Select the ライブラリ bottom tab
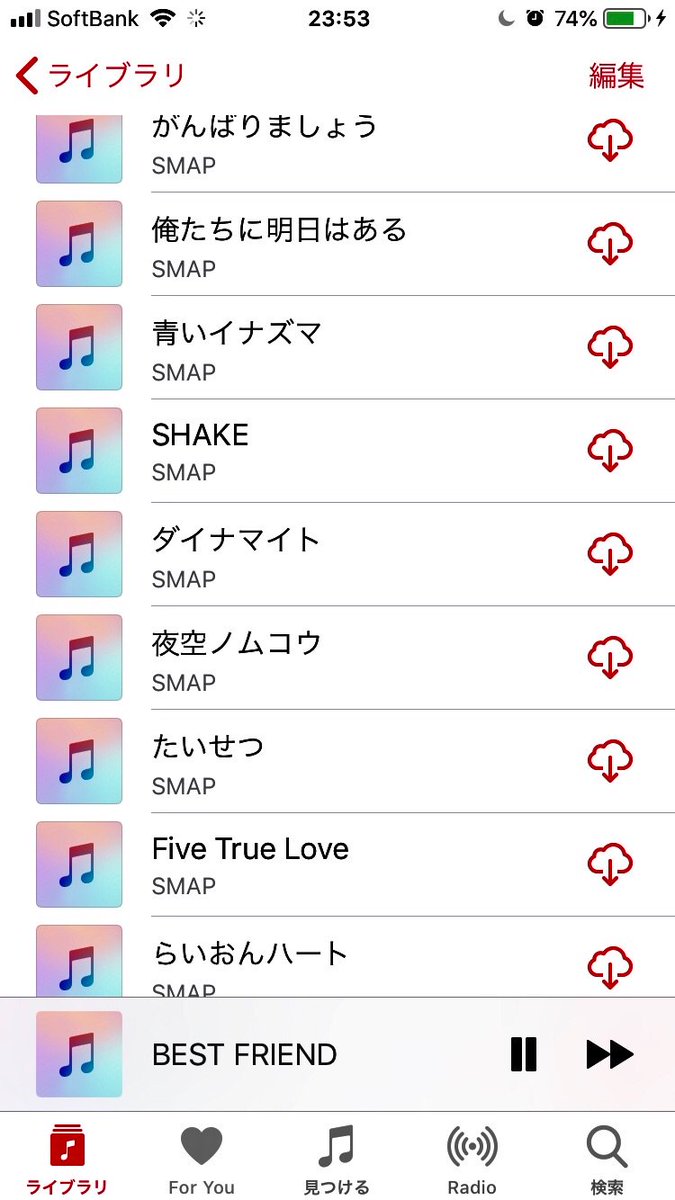Image resolution: width=675 pixels, height=1200 pixels. [66, 1158]
